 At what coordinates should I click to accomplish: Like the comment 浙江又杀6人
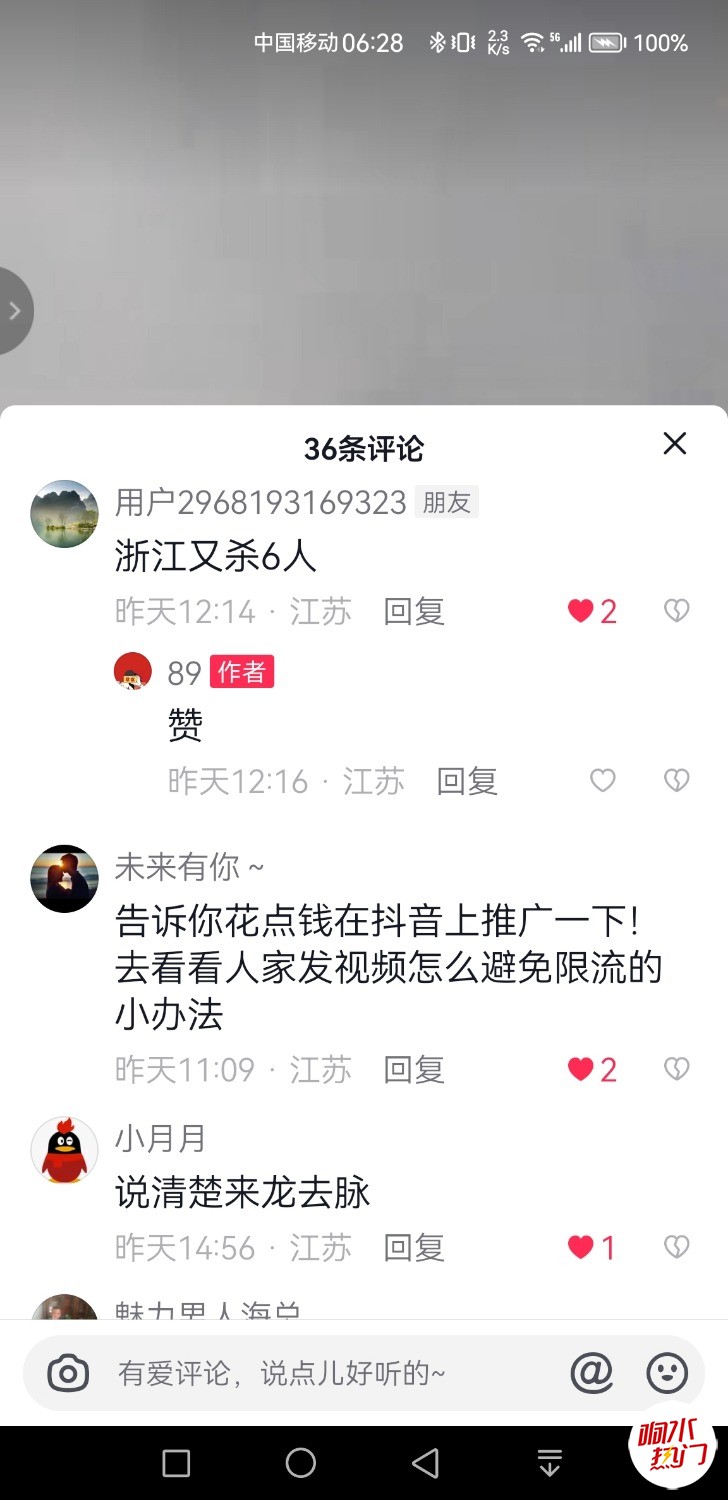click(582, 611)
